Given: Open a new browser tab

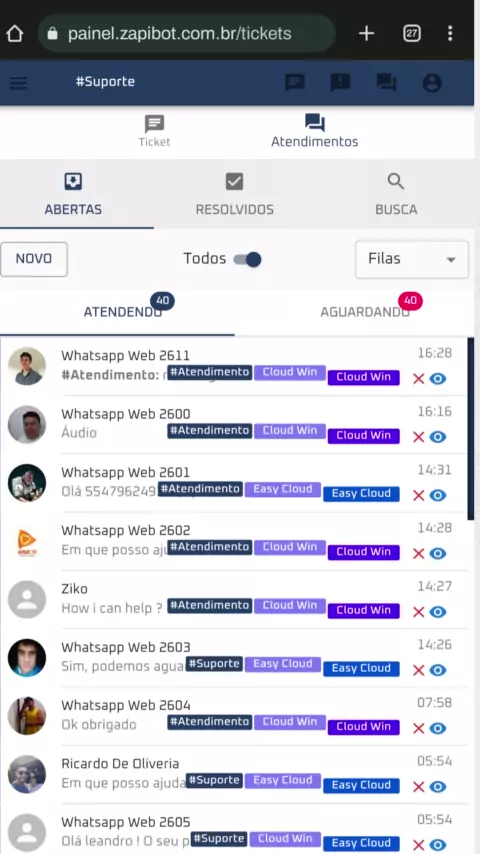Looking at the screenshot, I should tap(367, 34).
